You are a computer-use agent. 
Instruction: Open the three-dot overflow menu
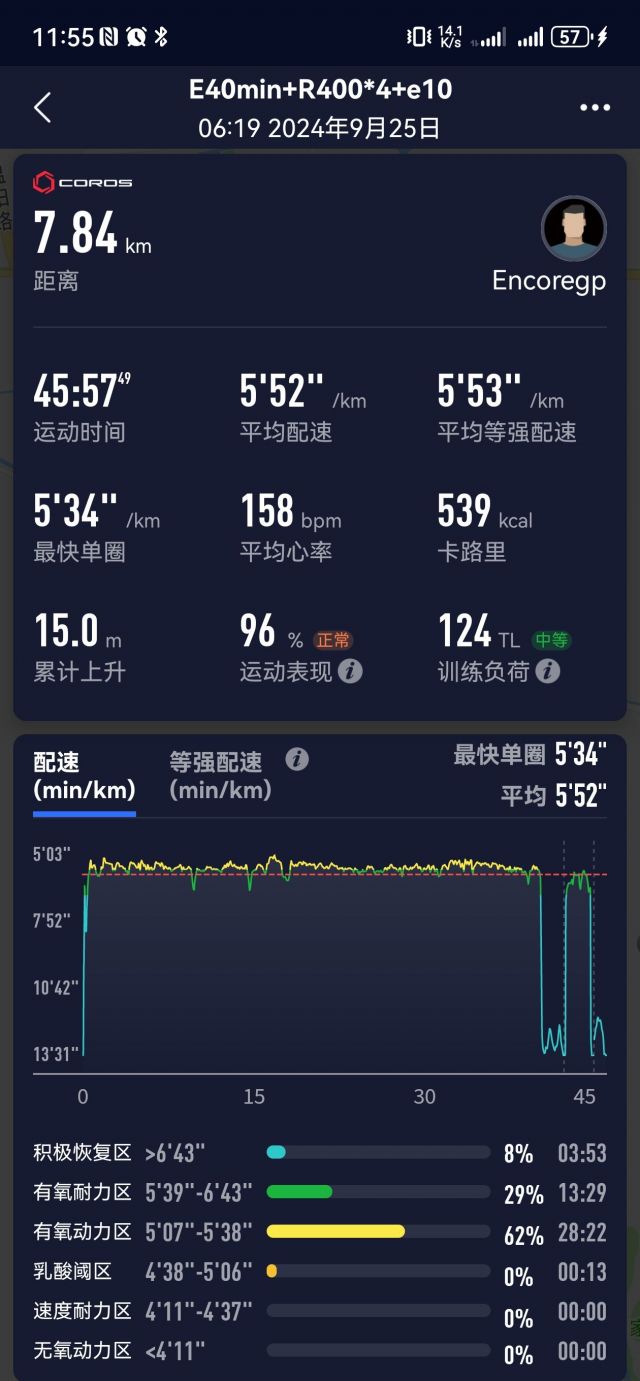(595, 108)
